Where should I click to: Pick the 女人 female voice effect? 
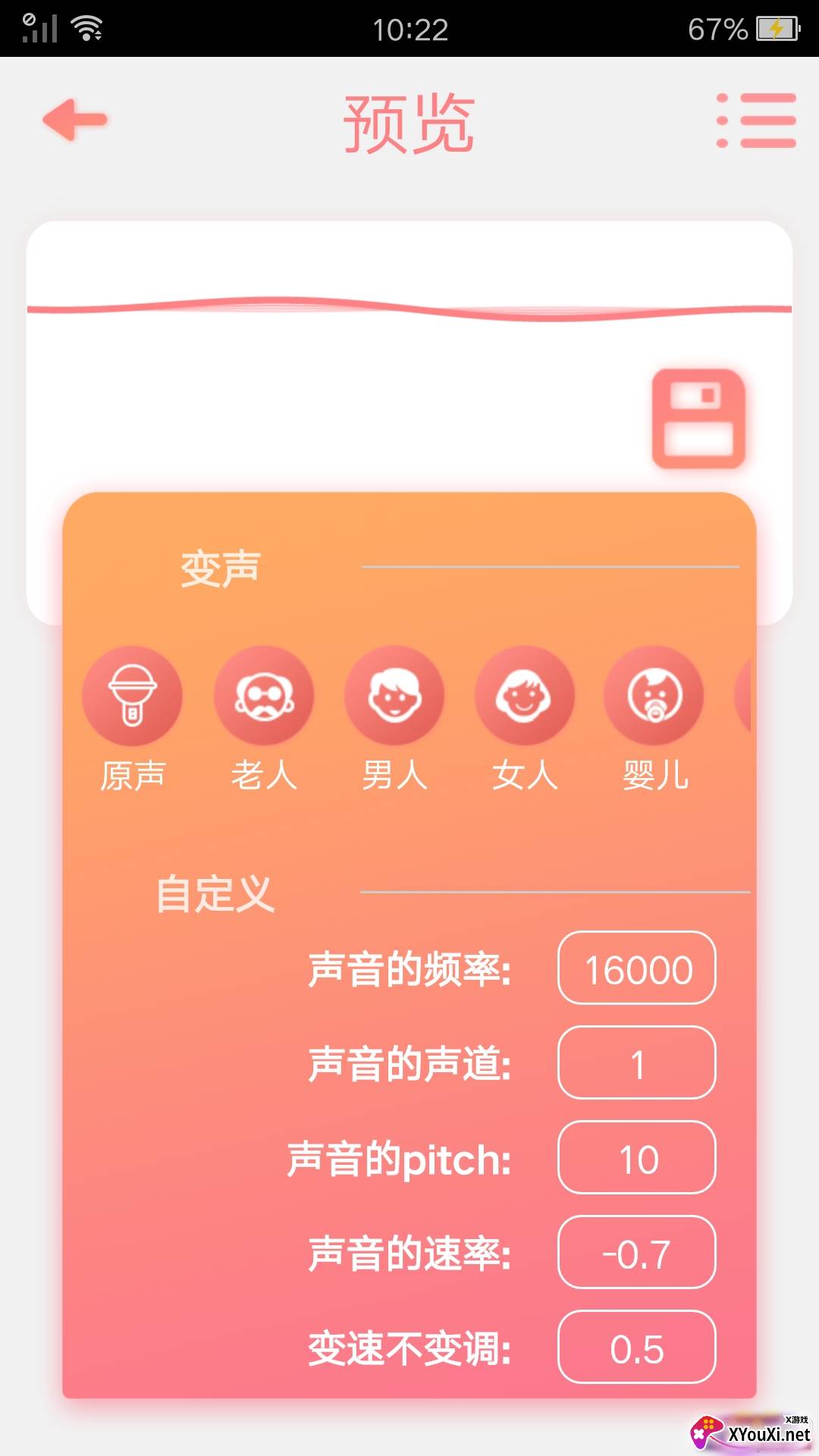coord(524,696)
